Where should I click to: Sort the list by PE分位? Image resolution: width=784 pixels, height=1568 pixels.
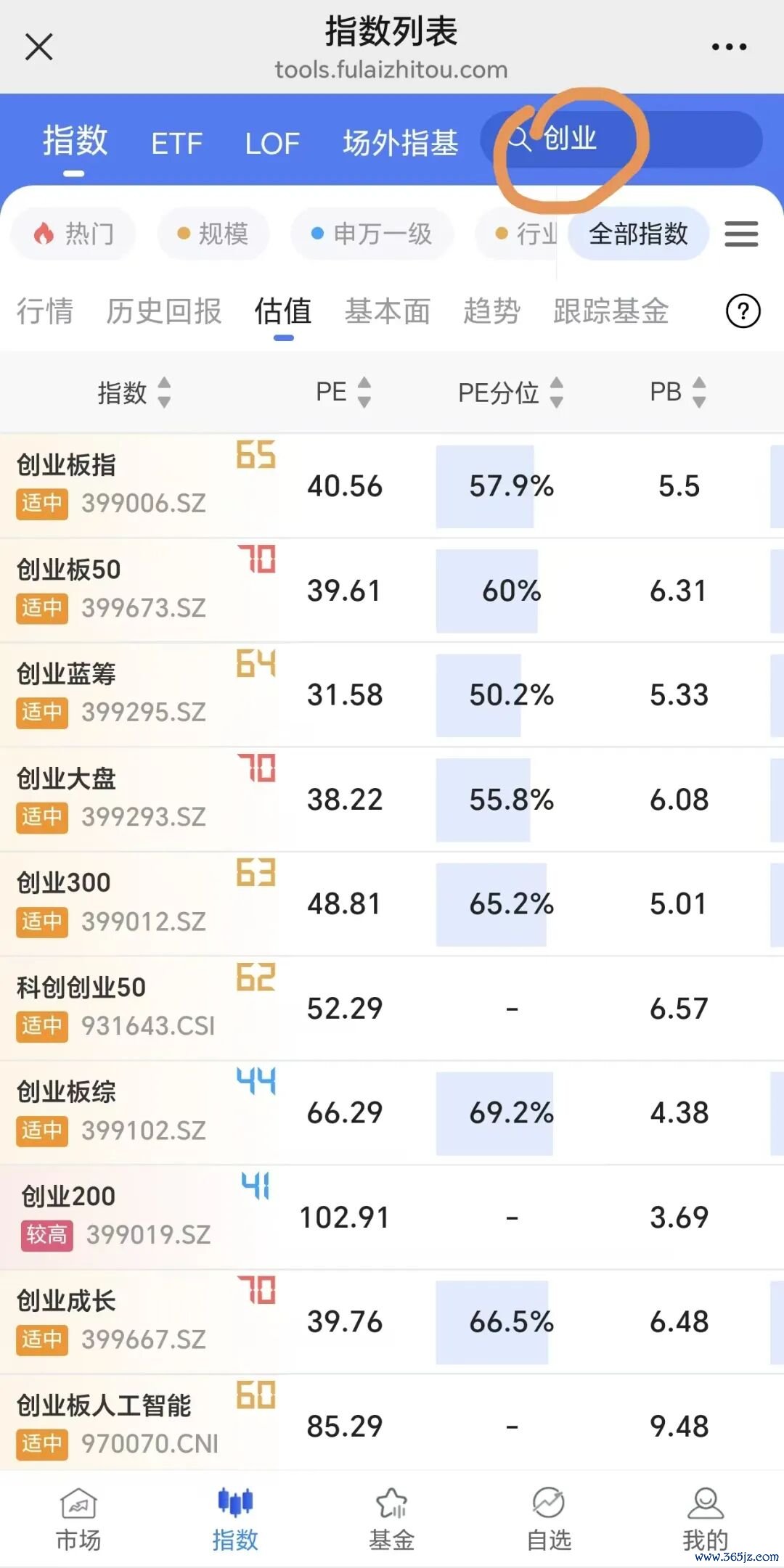click(x=510, y=393)
